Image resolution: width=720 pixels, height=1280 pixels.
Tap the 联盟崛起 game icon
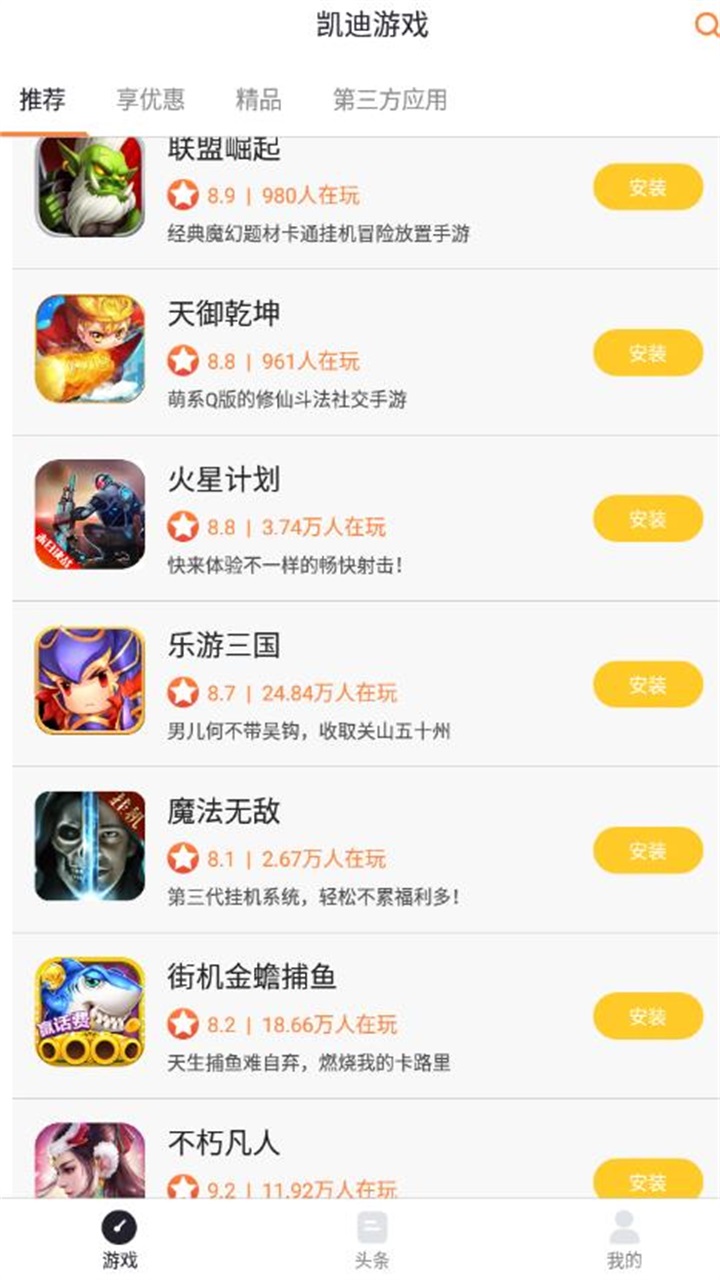85,186
